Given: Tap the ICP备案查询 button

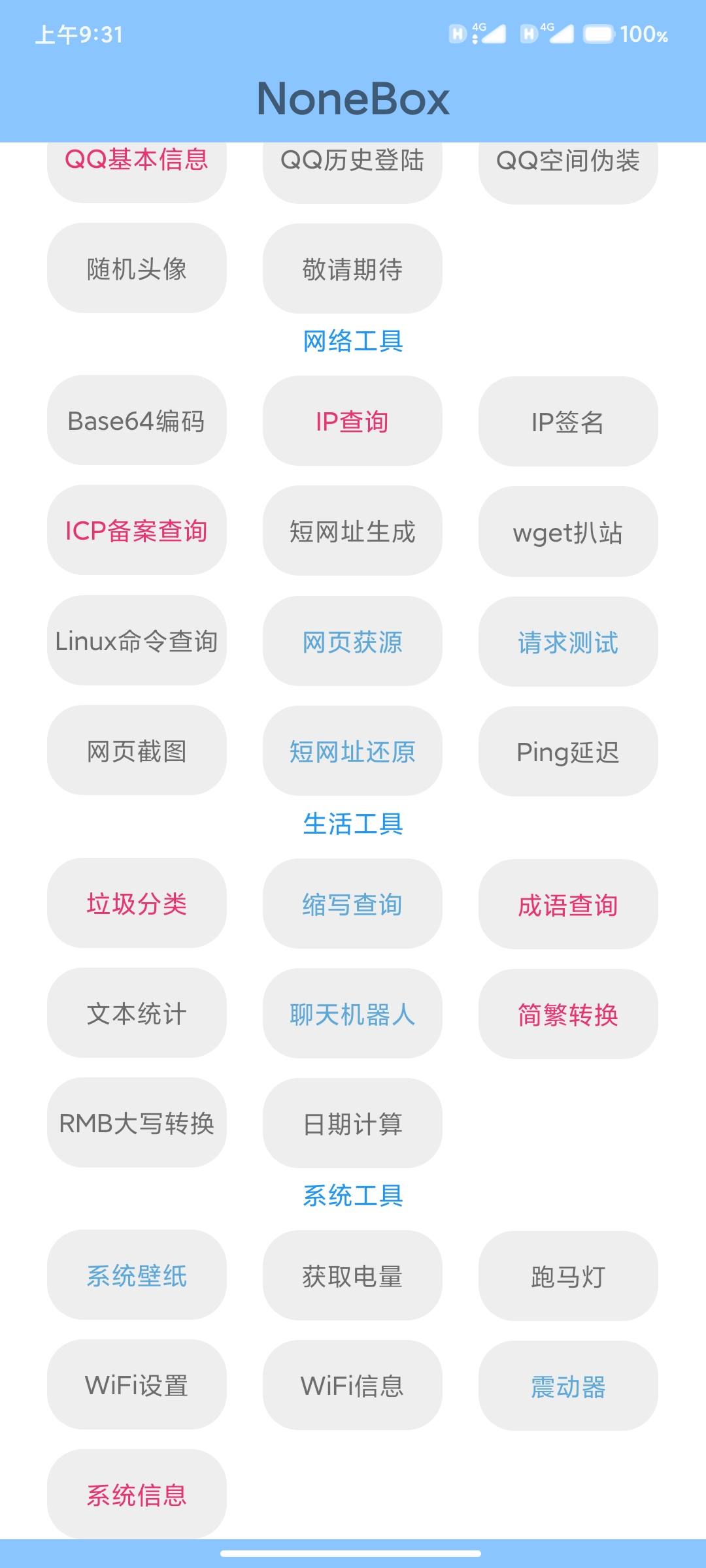Looking at the screenshot, I should coord(137,530).
